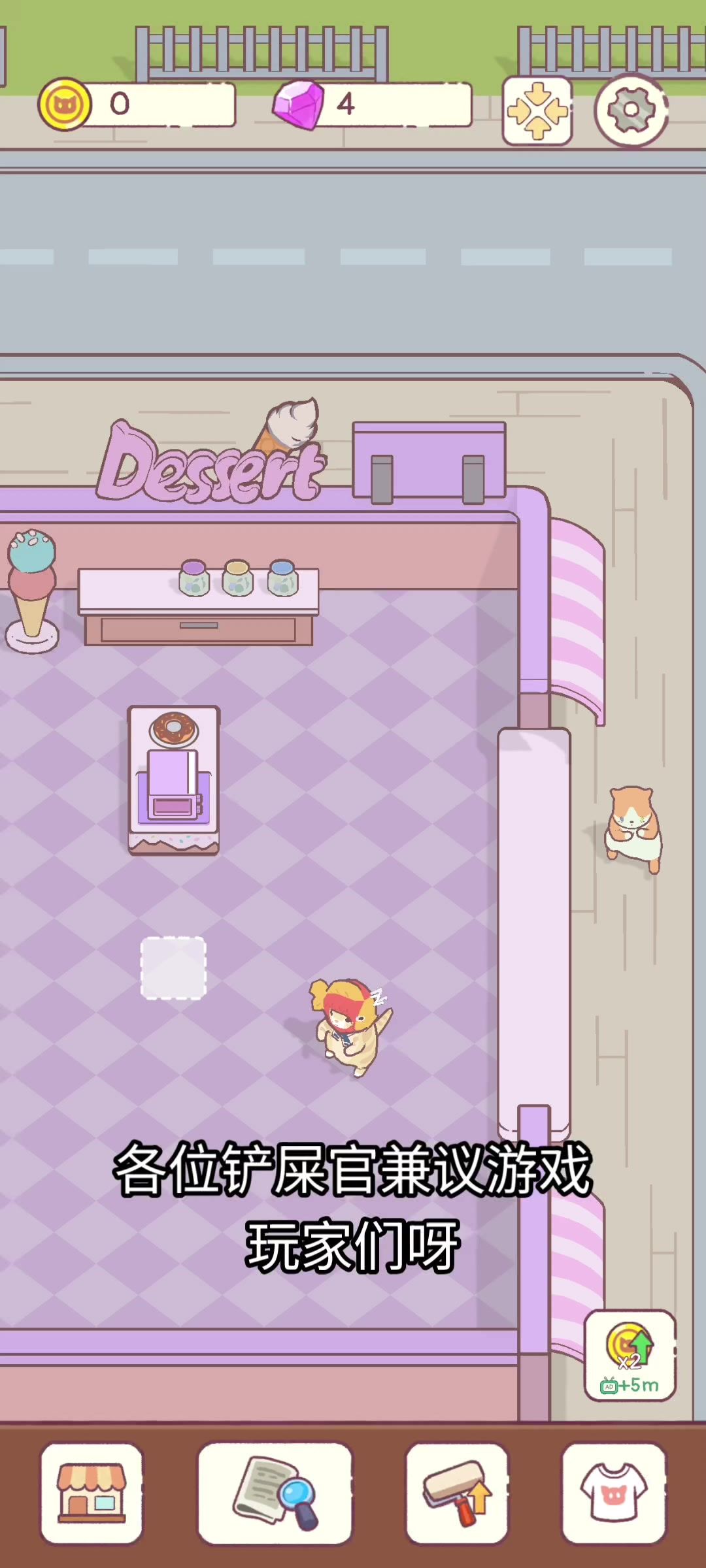Open the newspaper search menu
Screen dimensions: 706x1568
(x=275, y=1493)
